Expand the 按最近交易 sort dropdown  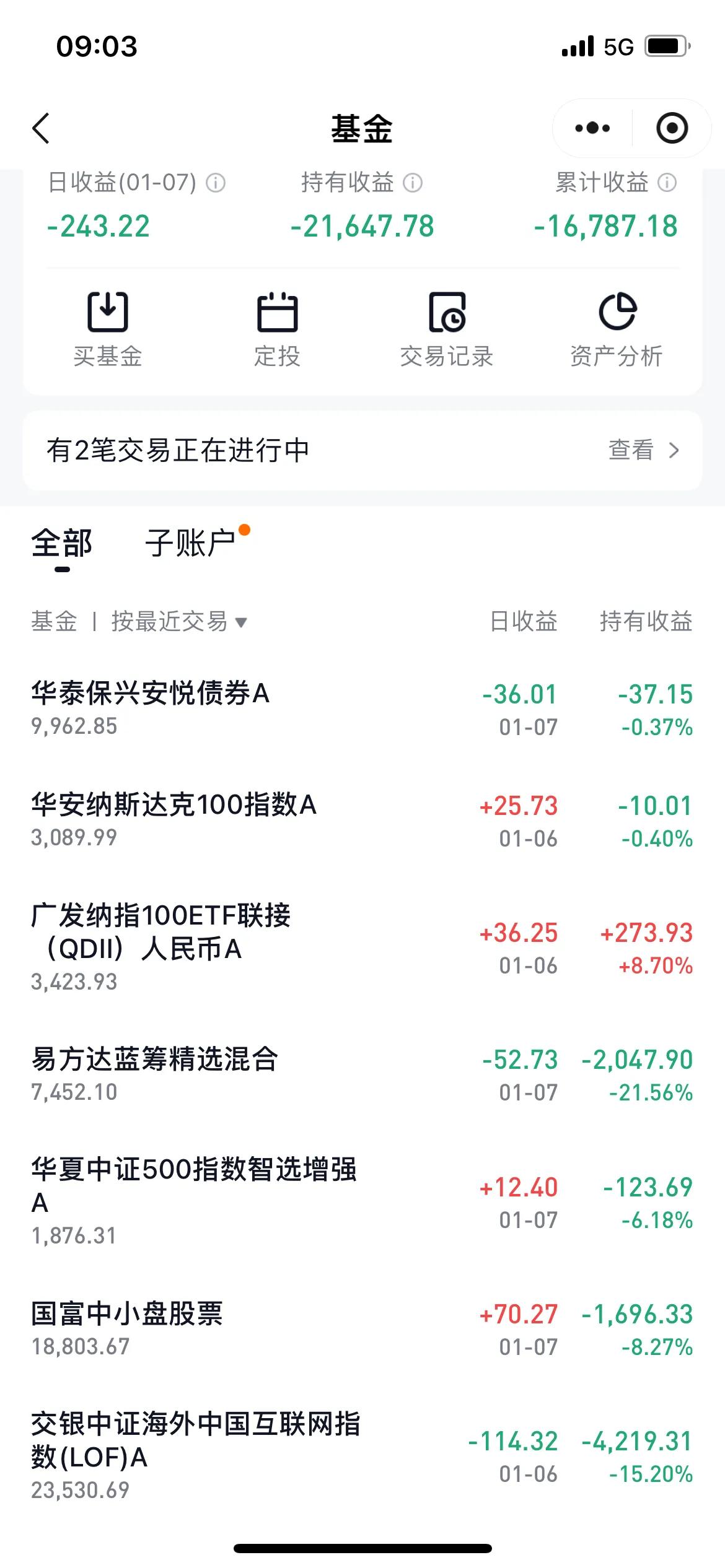(x=178, y=621)
